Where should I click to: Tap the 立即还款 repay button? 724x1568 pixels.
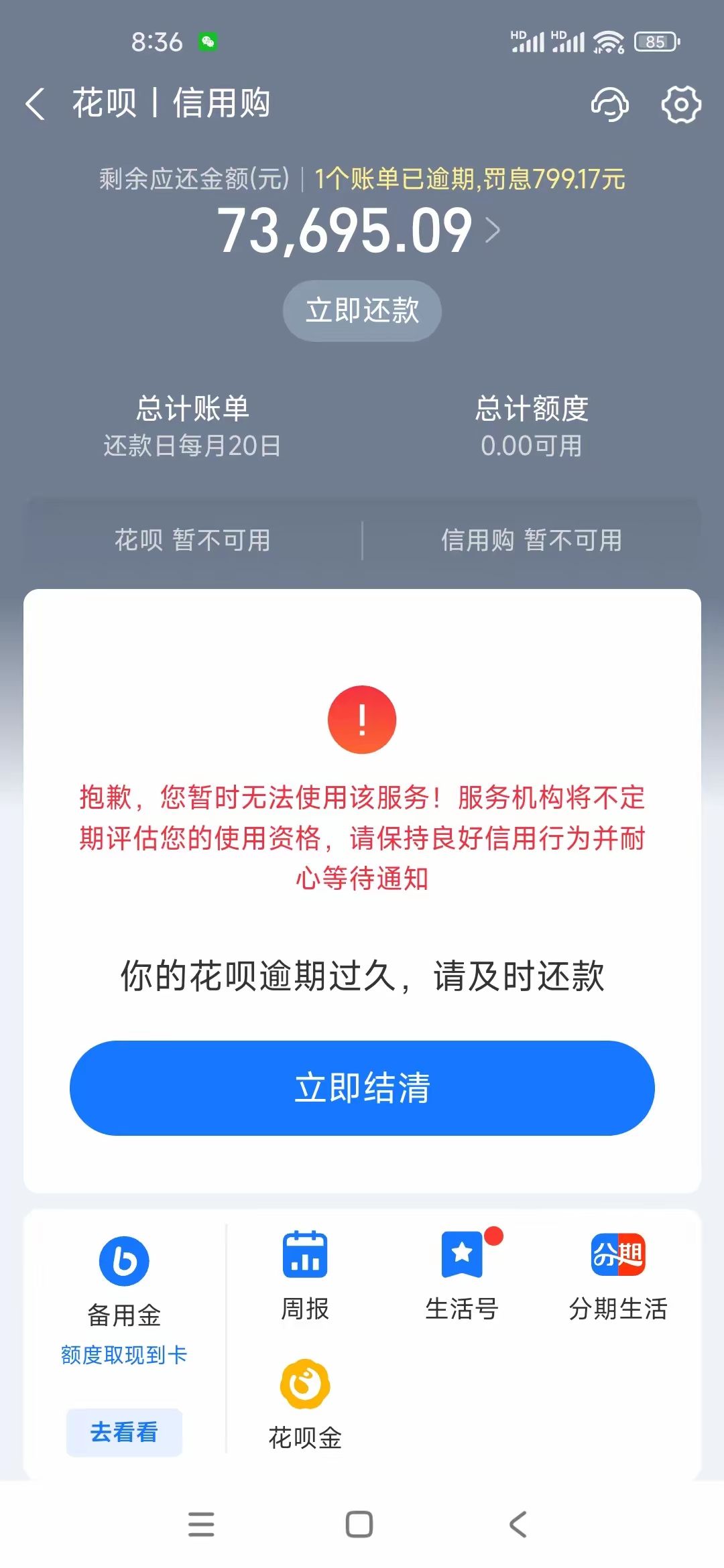pyautogui.click(x=362, y=311)
